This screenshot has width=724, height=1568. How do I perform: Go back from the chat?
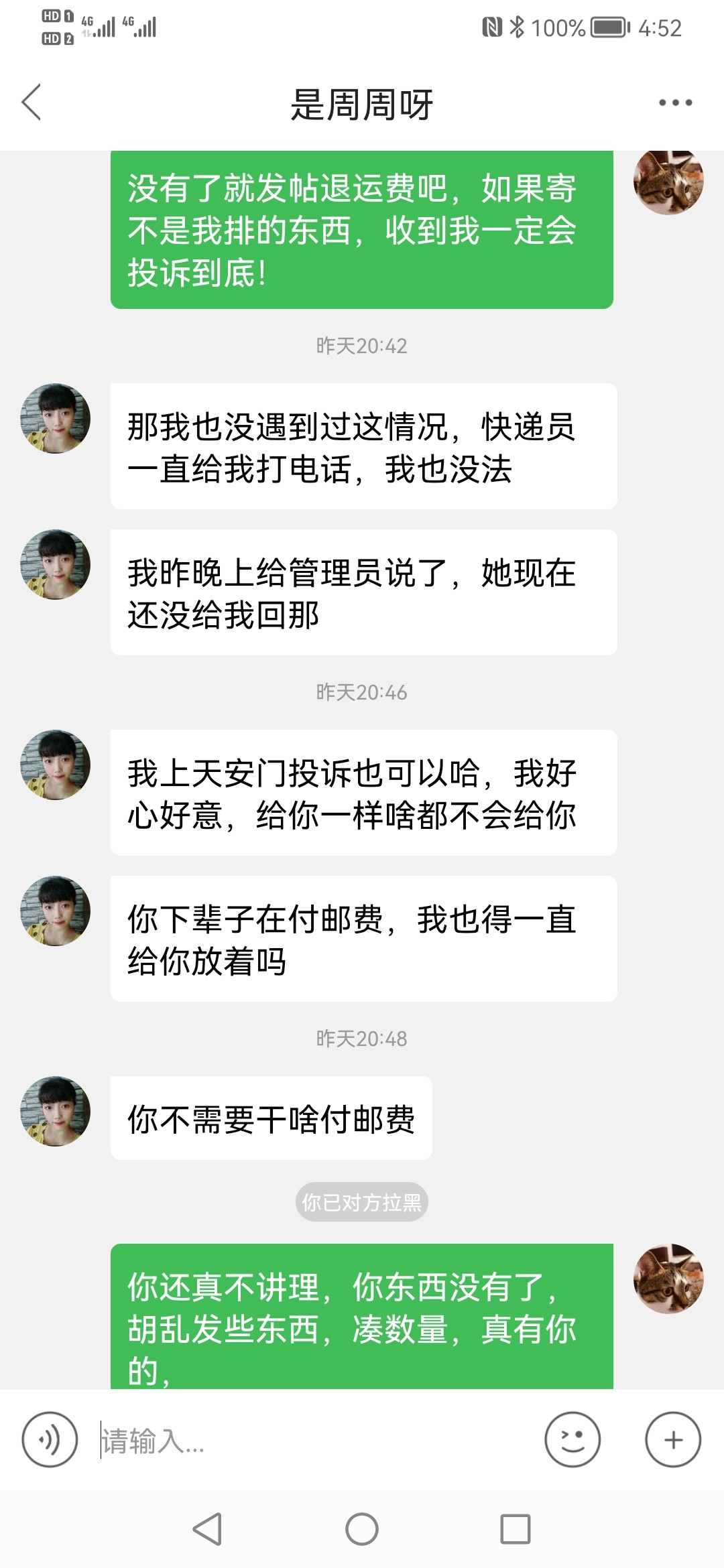pyautogui.click(x=32, y=103)
